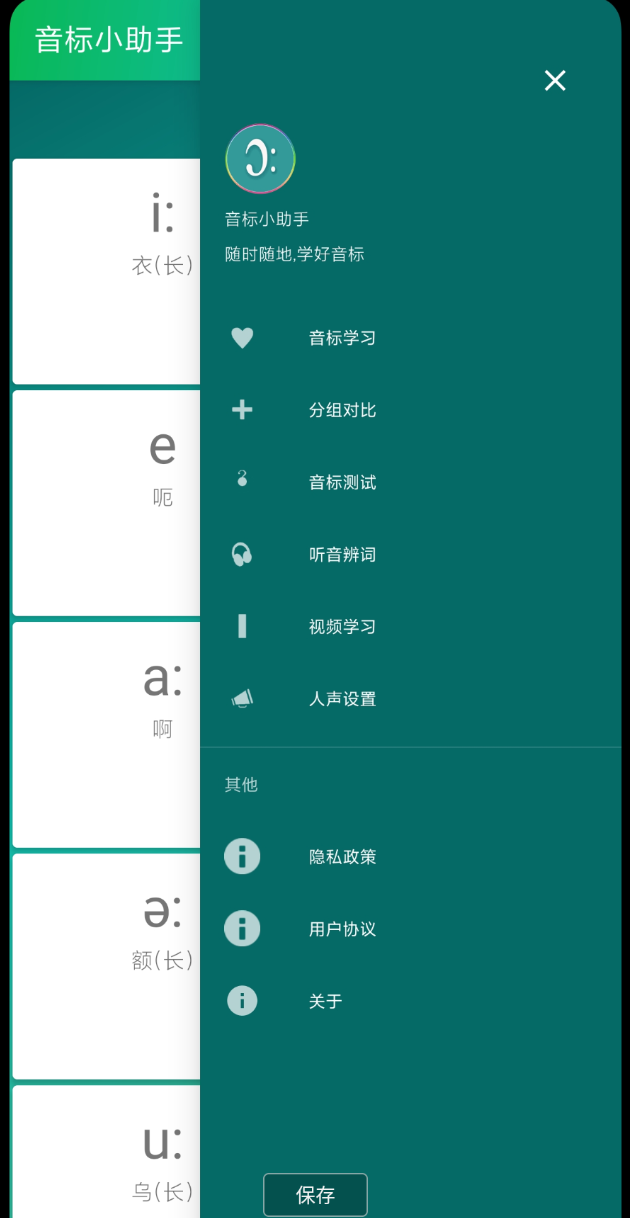
Task: Open the 关于 about page
Action: click(326, 1000)
